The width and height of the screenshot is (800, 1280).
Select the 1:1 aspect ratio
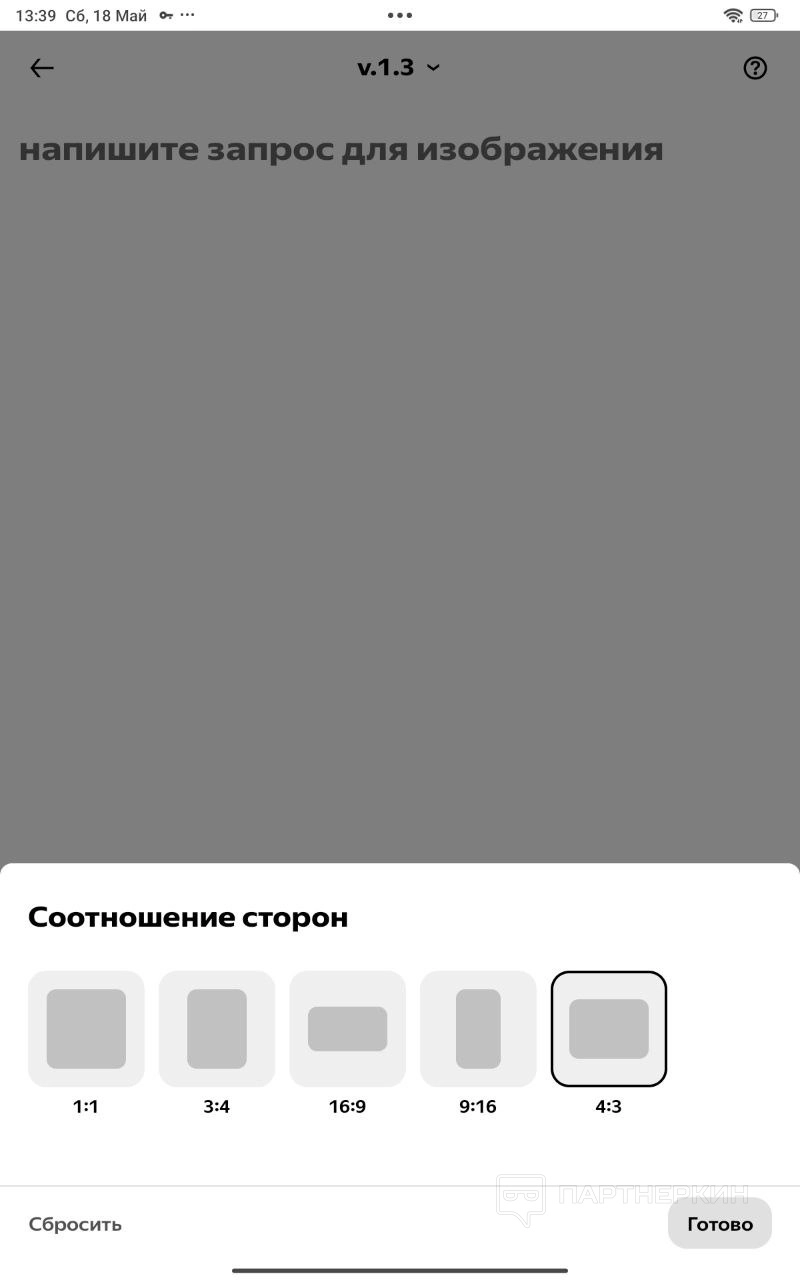(86, 1029)
